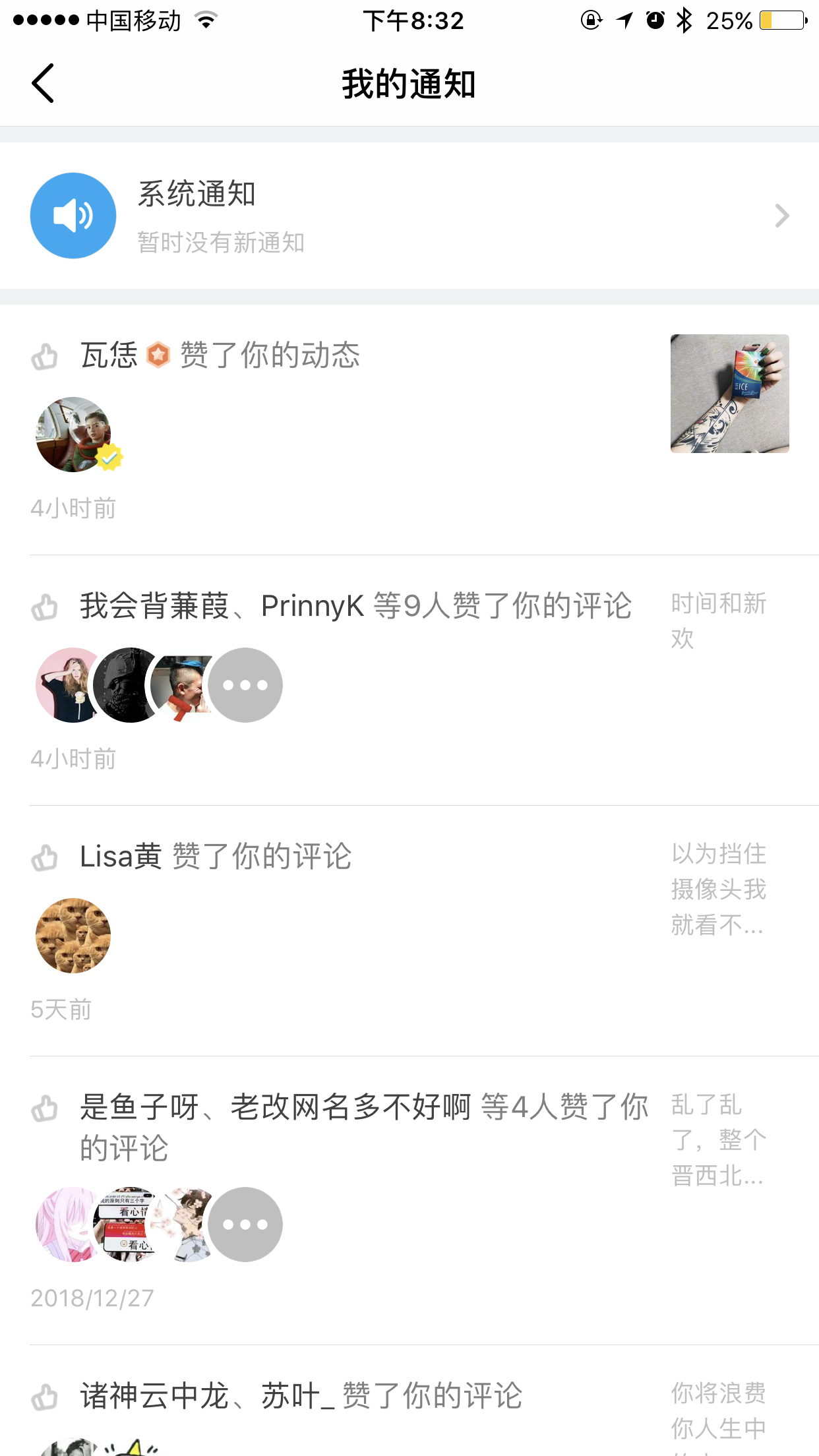Go back from 我的通知 page
The height and width of the screenshot is (1456, 819).
coord(43,84)
